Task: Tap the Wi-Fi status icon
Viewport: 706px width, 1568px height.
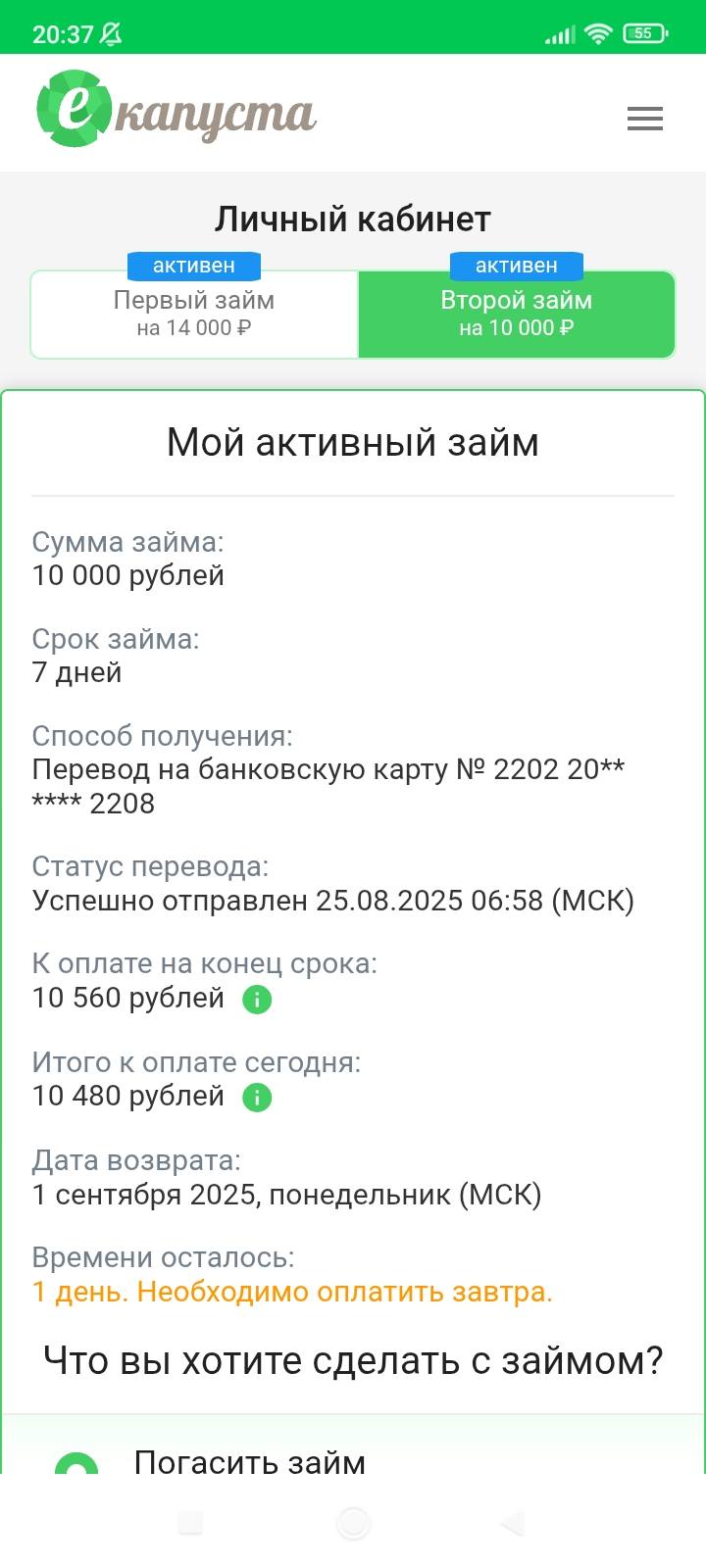Action: pos(600,31)
